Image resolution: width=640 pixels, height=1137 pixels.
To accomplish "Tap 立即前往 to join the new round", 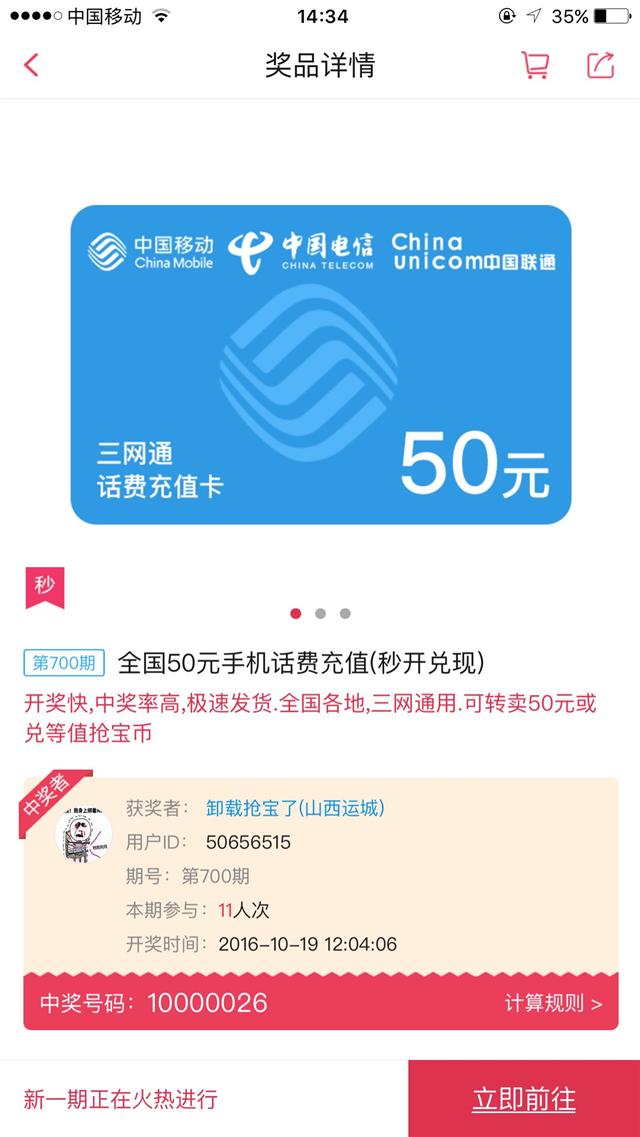I will (x=524, y=1099).
